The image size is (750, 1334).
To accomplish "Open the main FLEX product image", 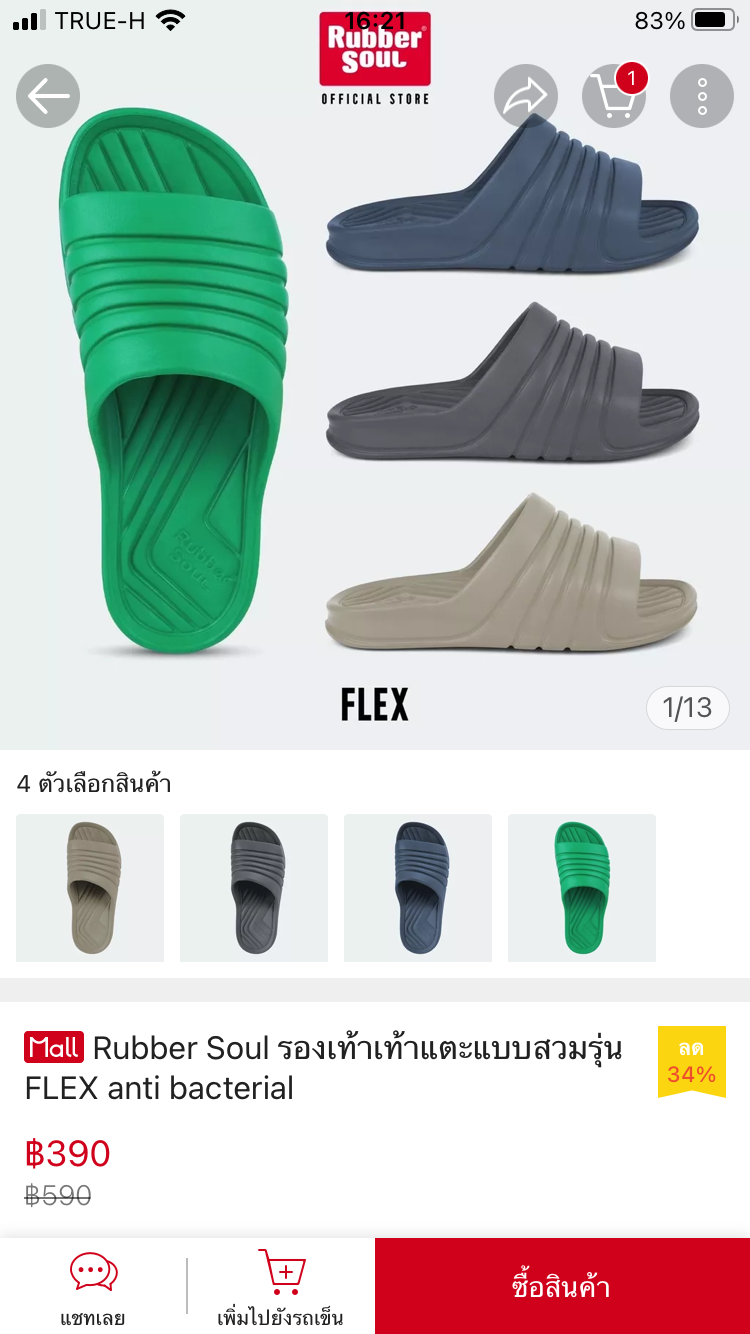I will pos(375,420).
